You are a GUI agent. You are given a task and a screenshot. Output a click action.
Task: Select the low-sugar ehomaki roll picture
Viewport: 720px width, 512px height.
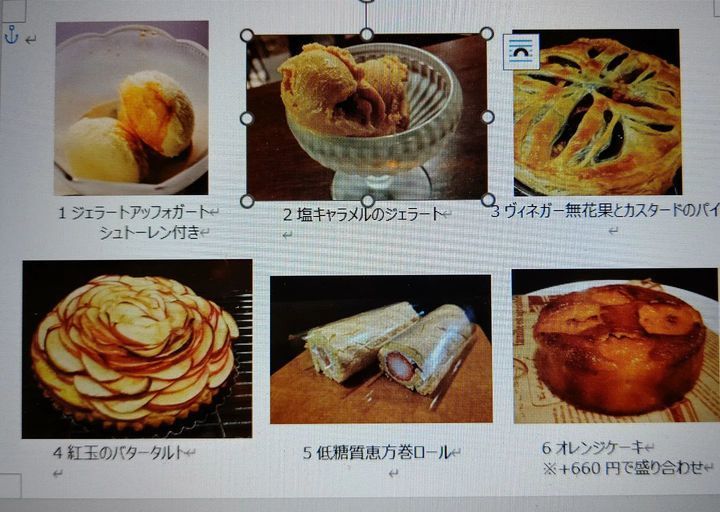pyautogui.click(x=381, y=348)
